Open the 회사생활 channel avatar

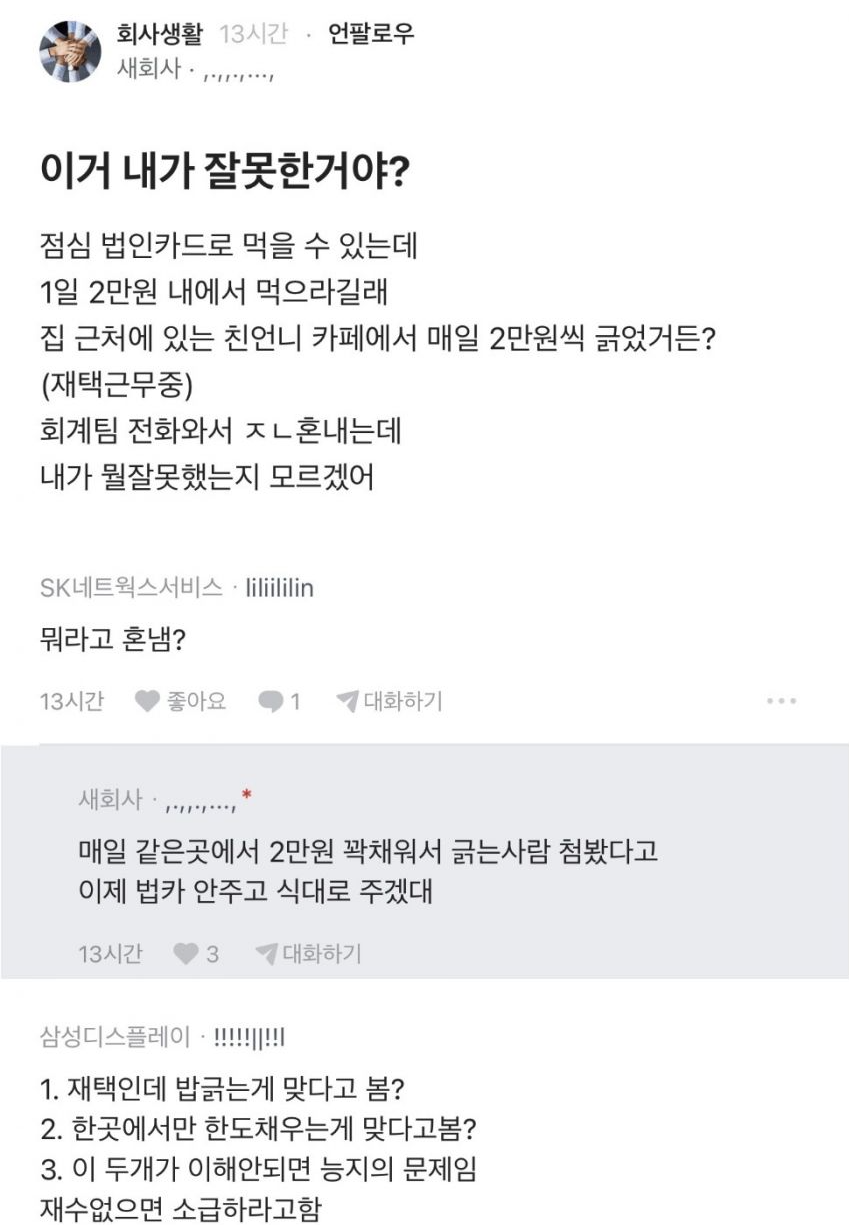(x=70, y=51)
